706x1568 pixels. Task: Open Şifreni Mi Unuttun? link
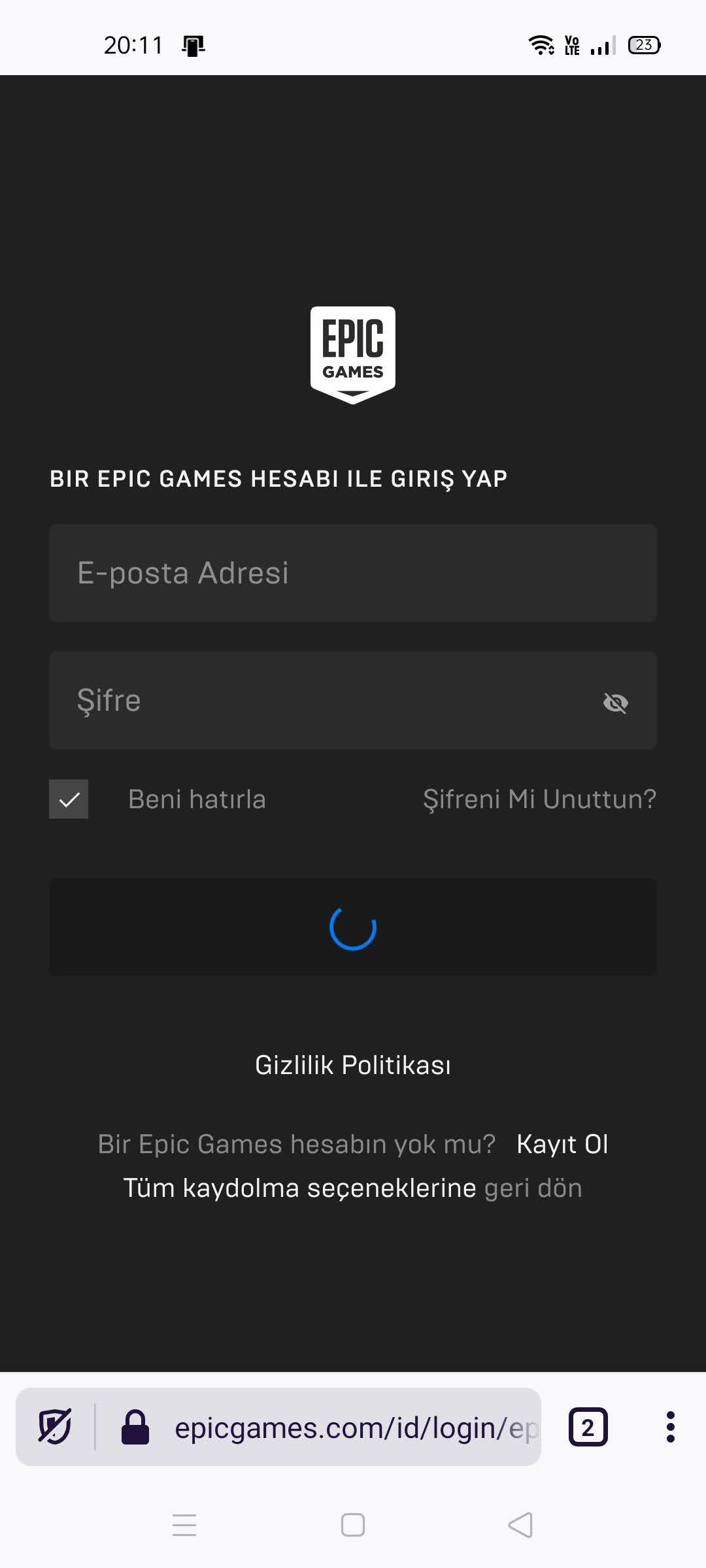click(539, 799)
